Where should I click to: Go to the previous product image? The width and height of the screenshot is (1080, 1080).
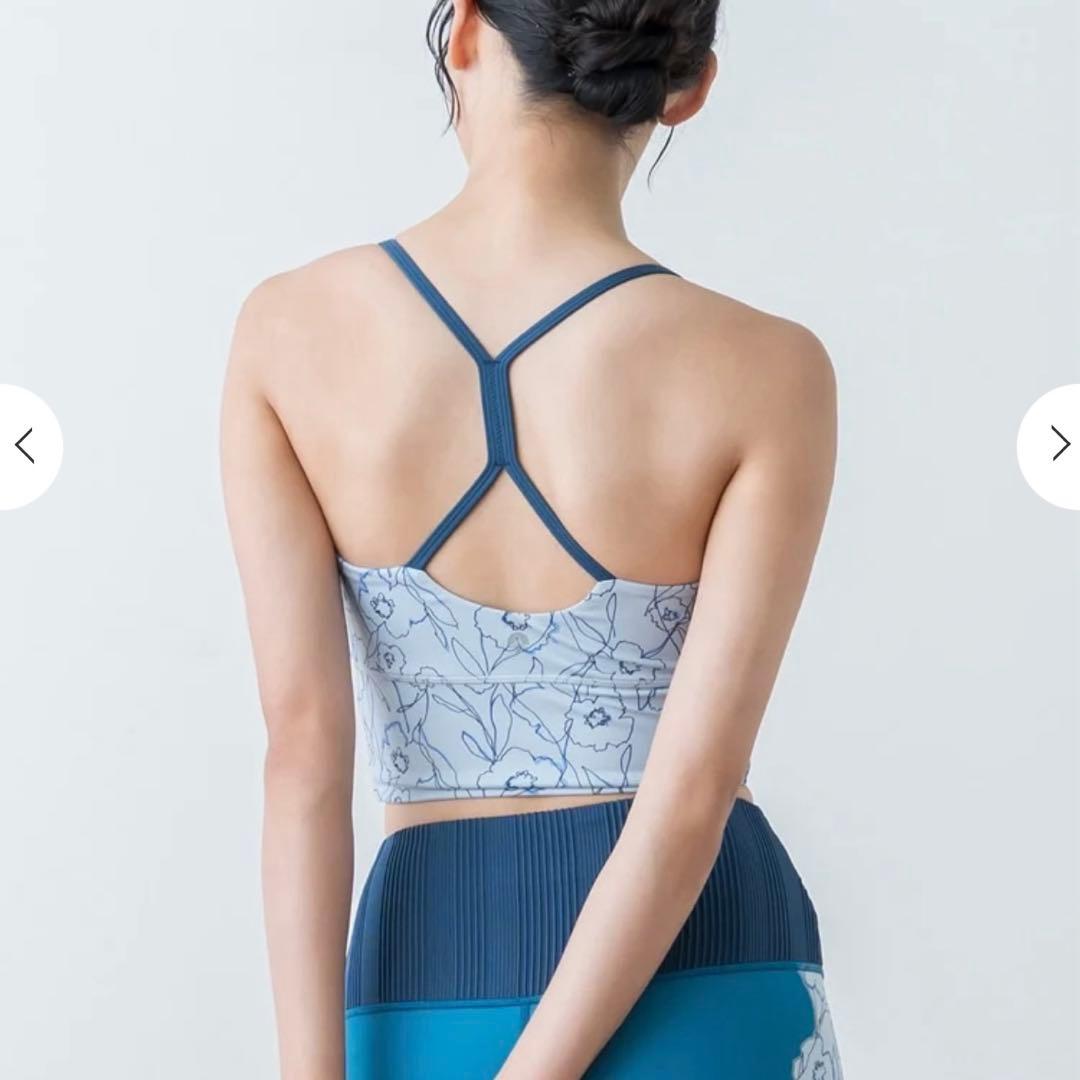25,446
